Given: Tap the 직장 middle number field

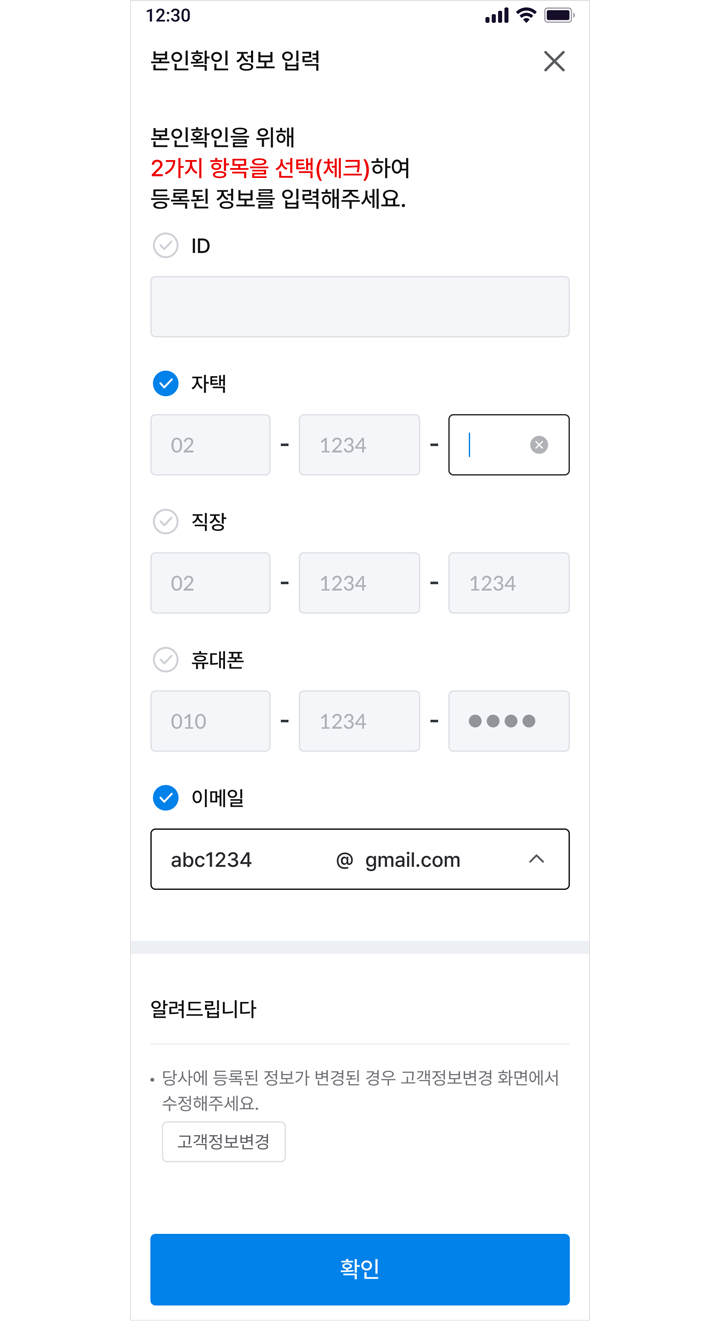Looking at the screenshot, I should click(359, 583).
